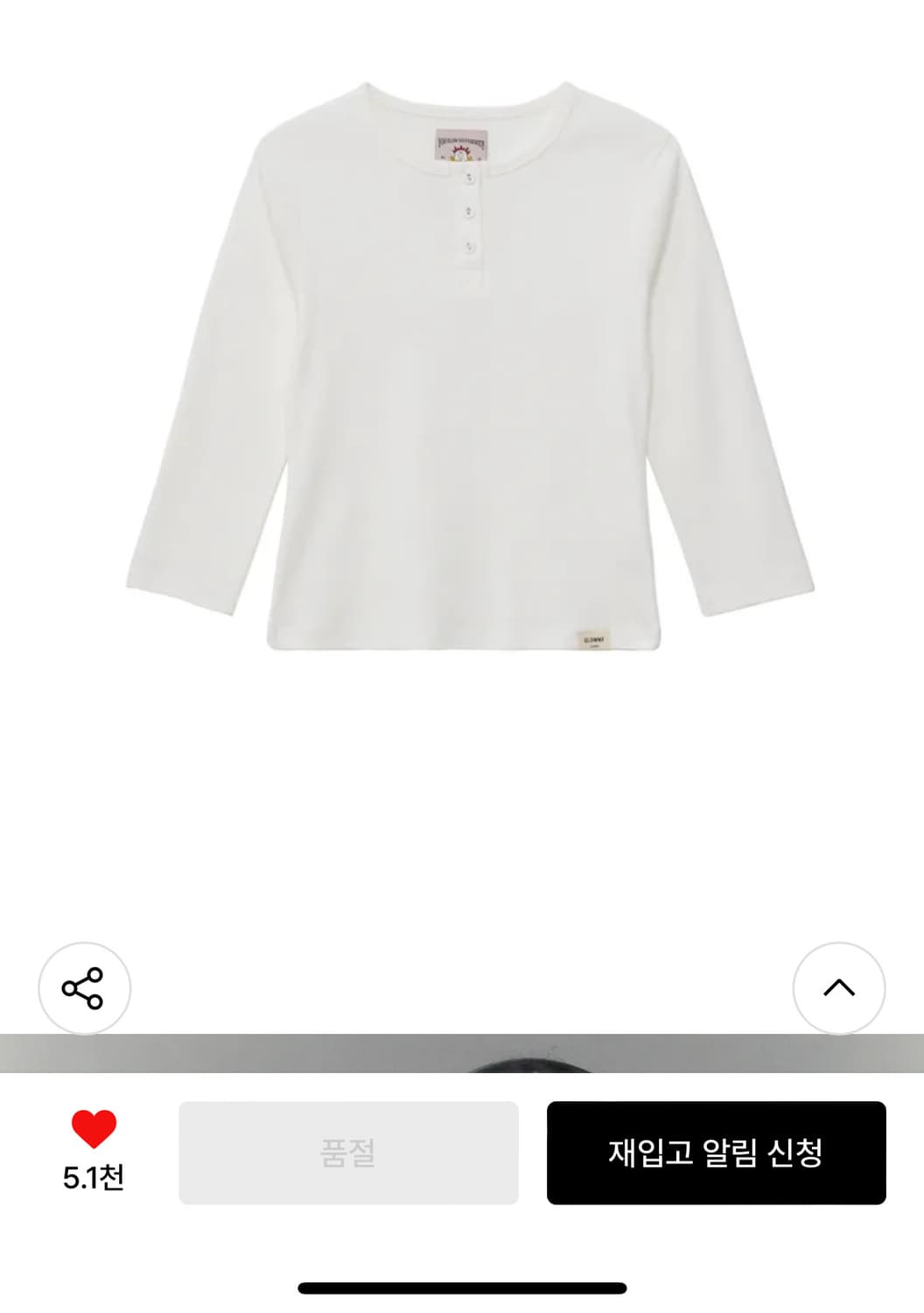This screenshot has width=924, height=1313.
Task: Tap 재입고 알림 신청 button
Action: click(x=716, y=1152)
